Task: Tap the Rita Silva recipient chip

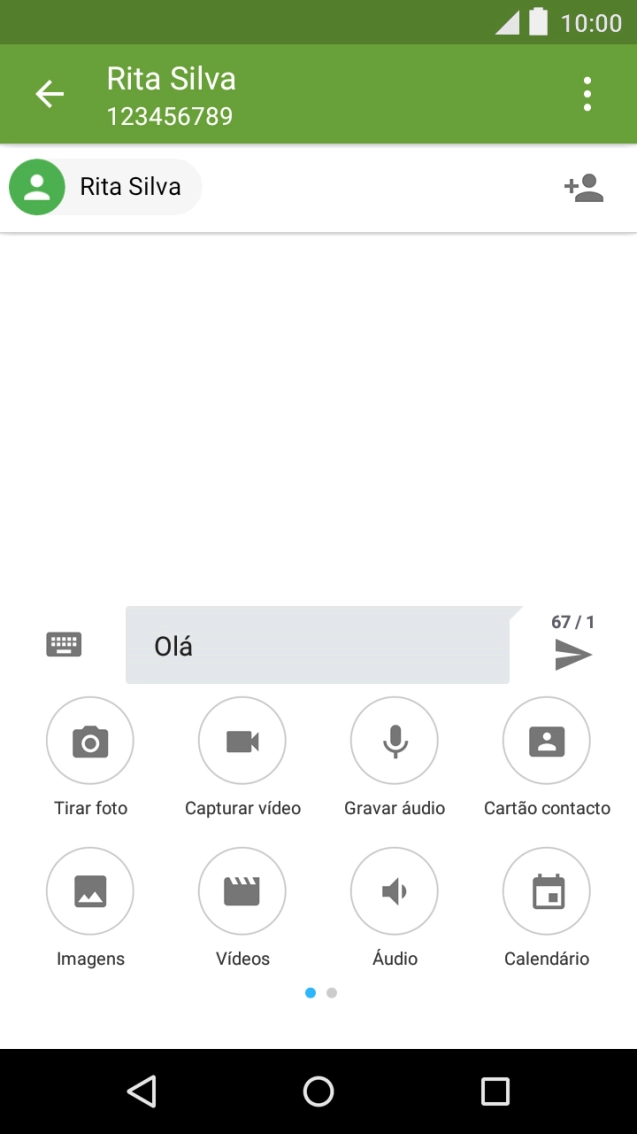Action: pos(106,187)
